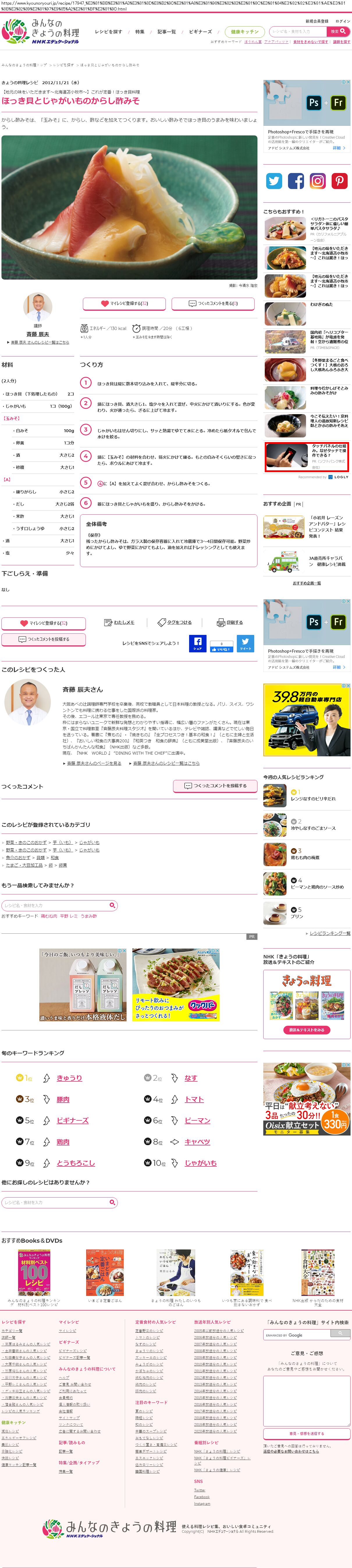The width and height of the screenshot is (352, 1568).
Task: Open the Pinterest icon in the sidebar
Action: click(x=339, y=181)
